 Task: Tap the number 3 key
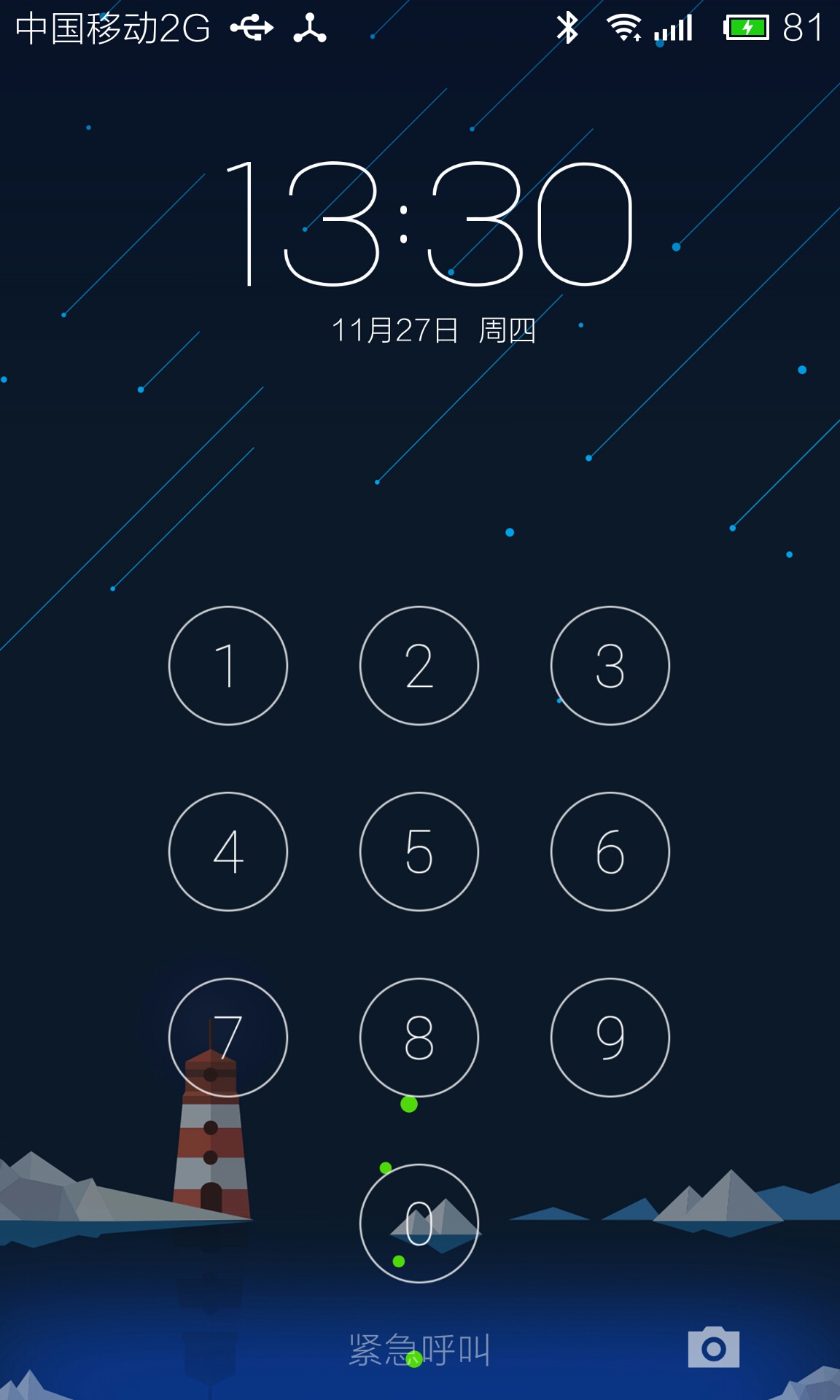click(610, 666)
